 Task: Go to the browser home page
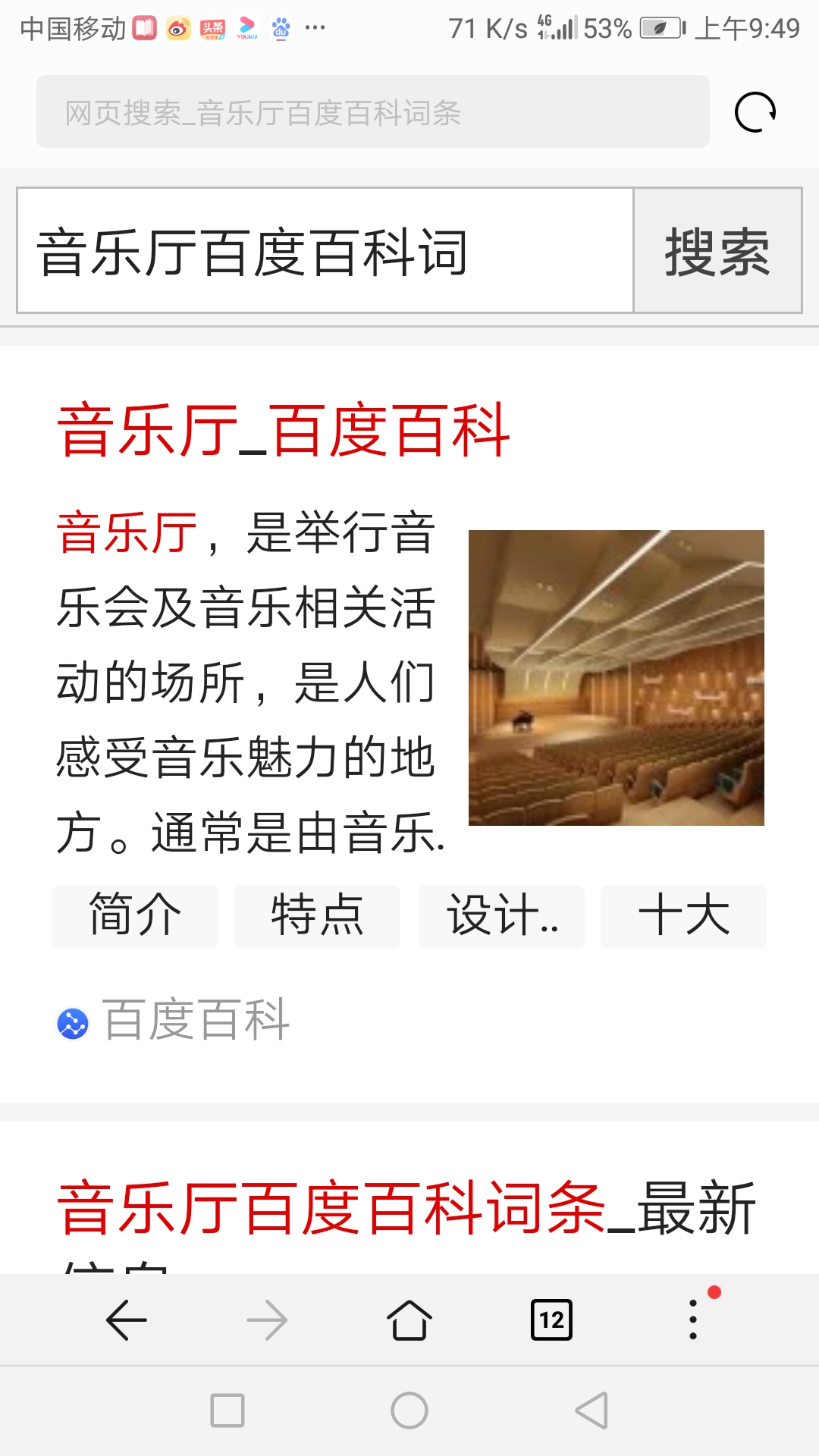point(409,1320)
